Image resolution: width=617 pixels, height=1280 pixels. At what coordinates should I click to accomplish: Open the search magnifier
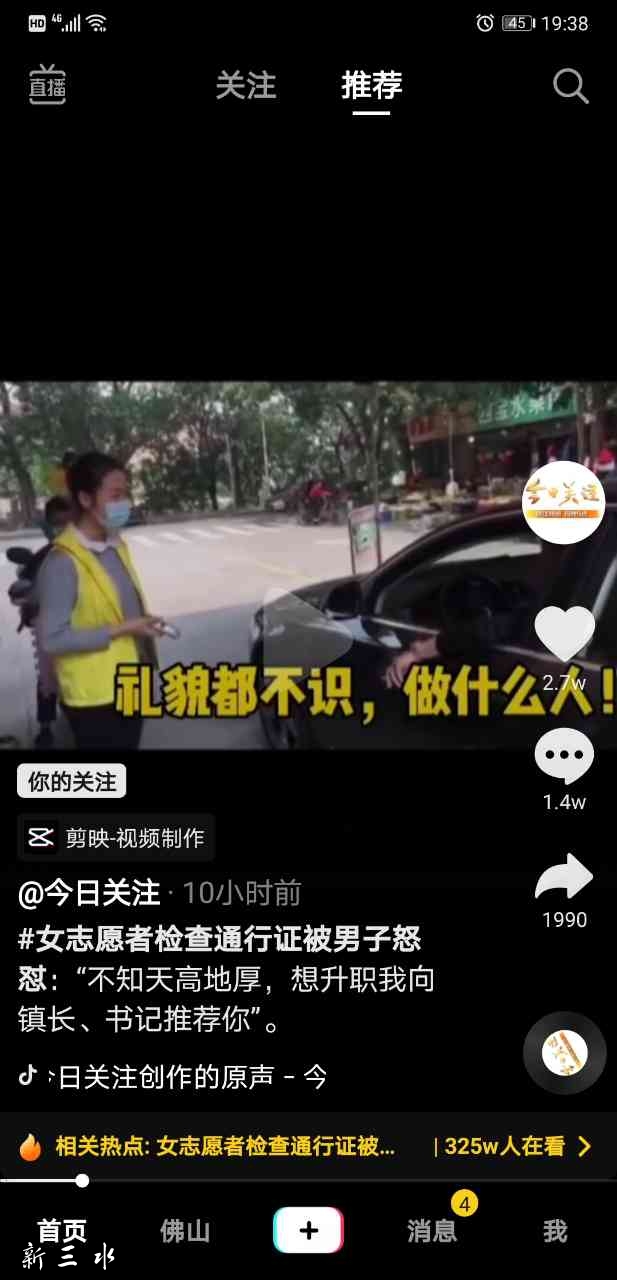[x=570, y=87]
